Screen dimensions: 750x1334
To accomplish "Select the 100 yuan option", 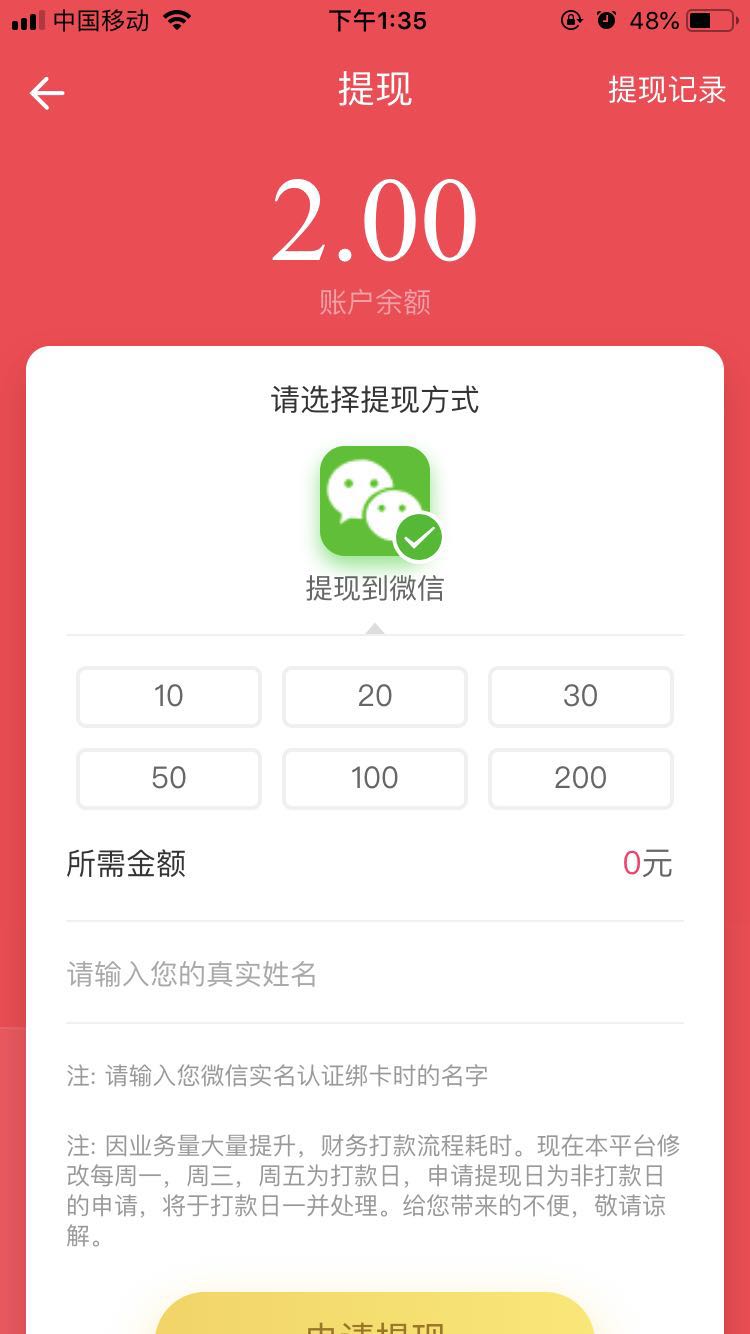I will coord(375,778).
